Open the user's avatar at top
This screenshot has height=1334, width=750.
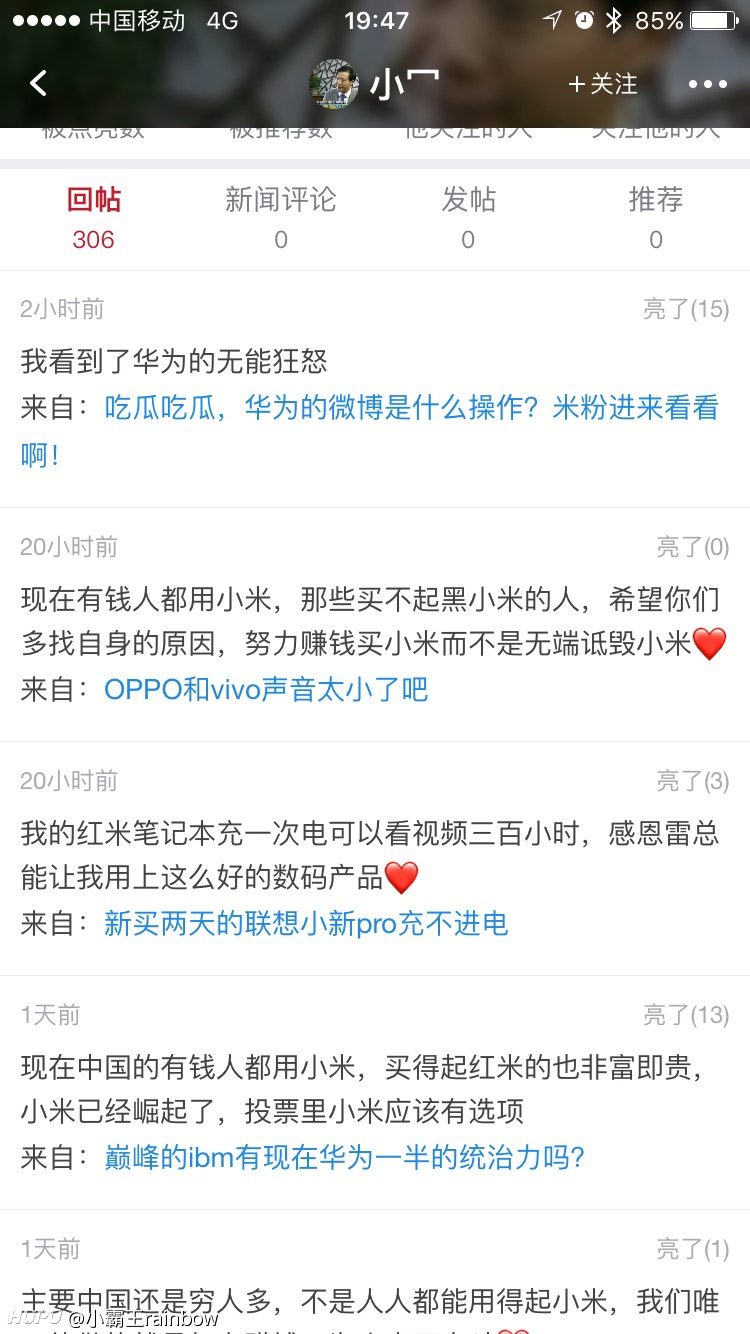[x=335, y=83]
